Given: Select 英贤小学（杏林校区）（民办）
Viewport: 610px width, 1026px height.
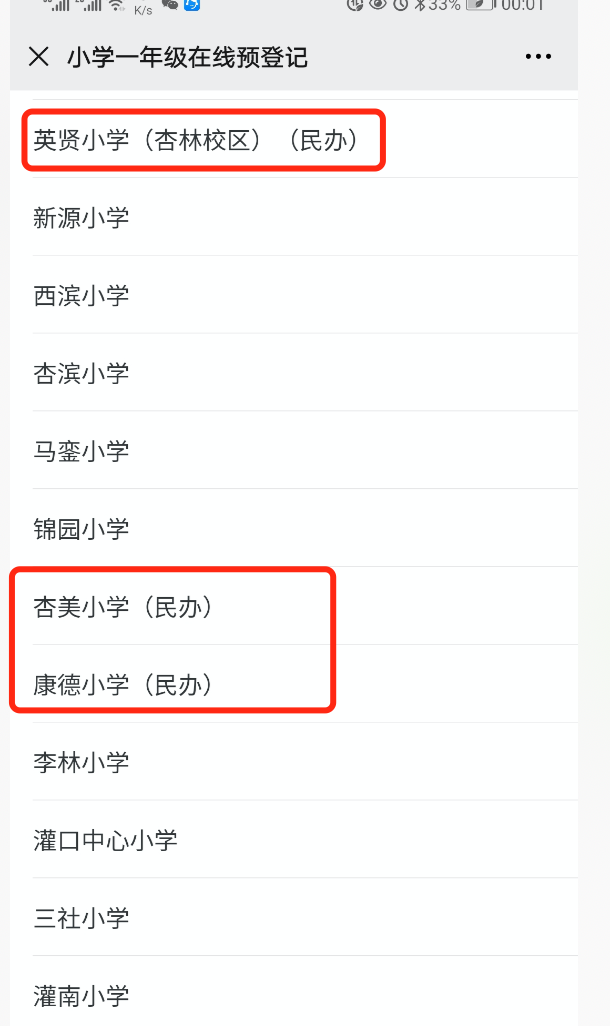Looking at the screenshot, I should tap(196, 140).
